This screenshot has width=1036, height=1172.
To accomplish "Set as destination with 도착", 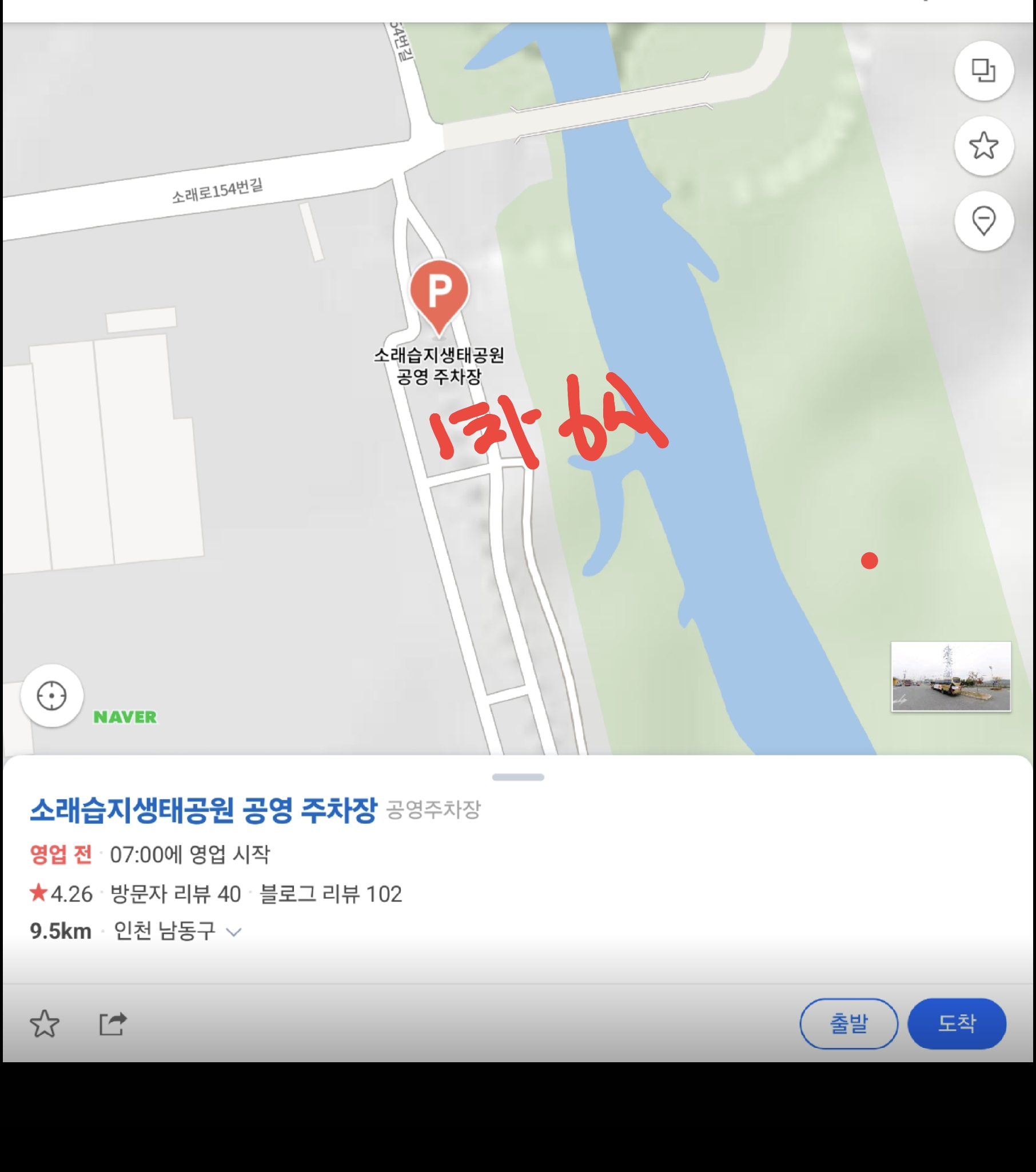I will click(957, 1023).
